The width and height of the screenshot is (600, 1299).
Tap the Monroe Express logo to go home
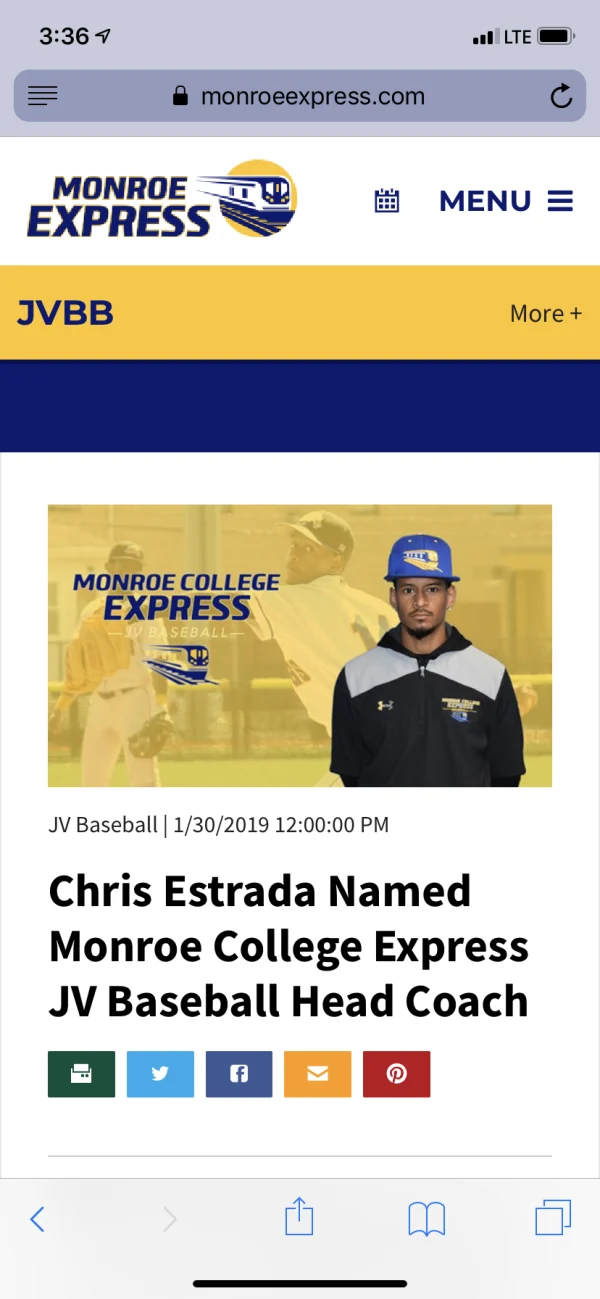[161, 199]
